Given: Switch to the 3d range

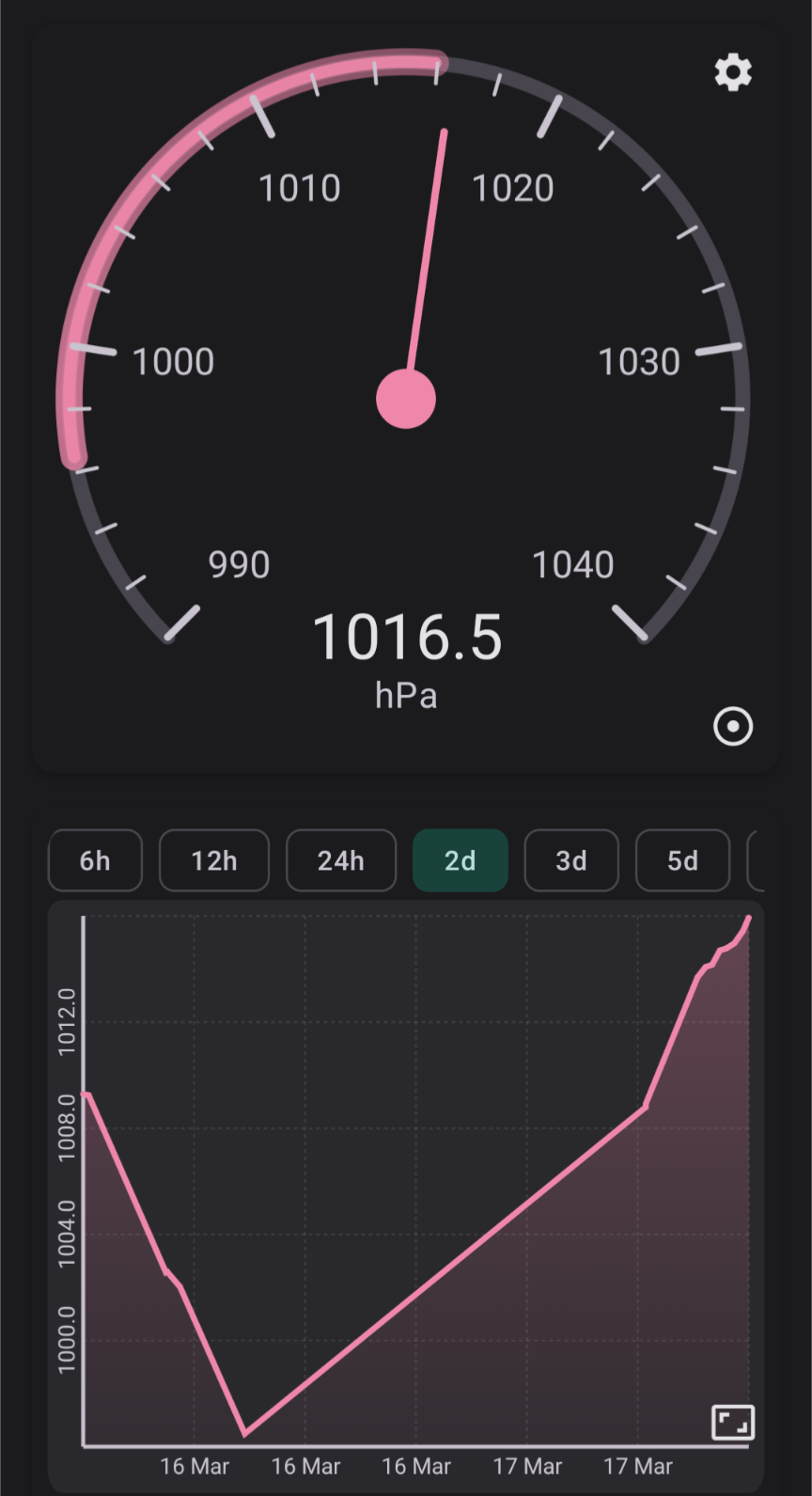Looking at the screenshot, I should tap(571, 860).
